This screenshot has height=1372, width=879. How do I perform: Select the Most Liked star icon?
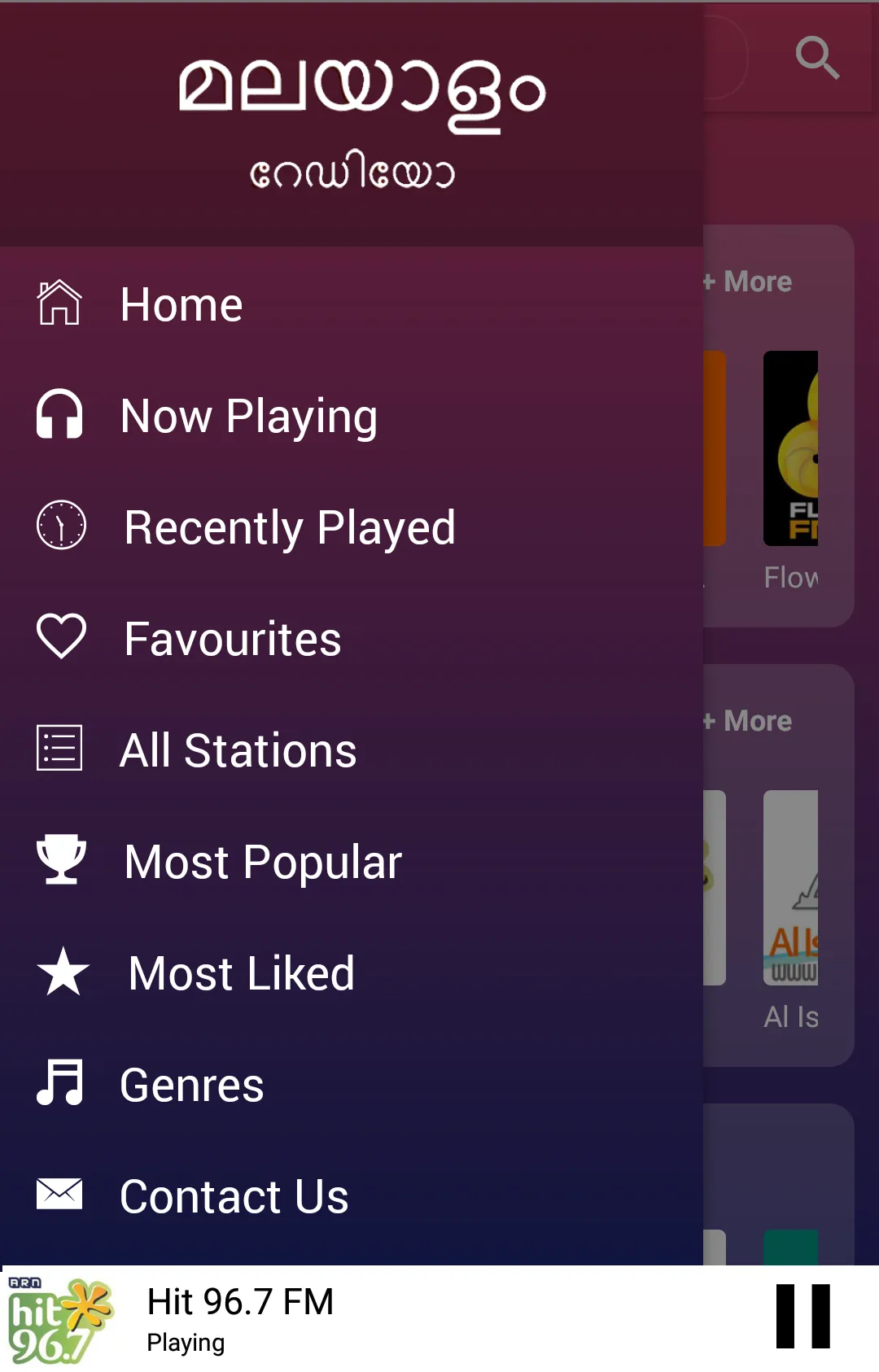pos(59,970)
